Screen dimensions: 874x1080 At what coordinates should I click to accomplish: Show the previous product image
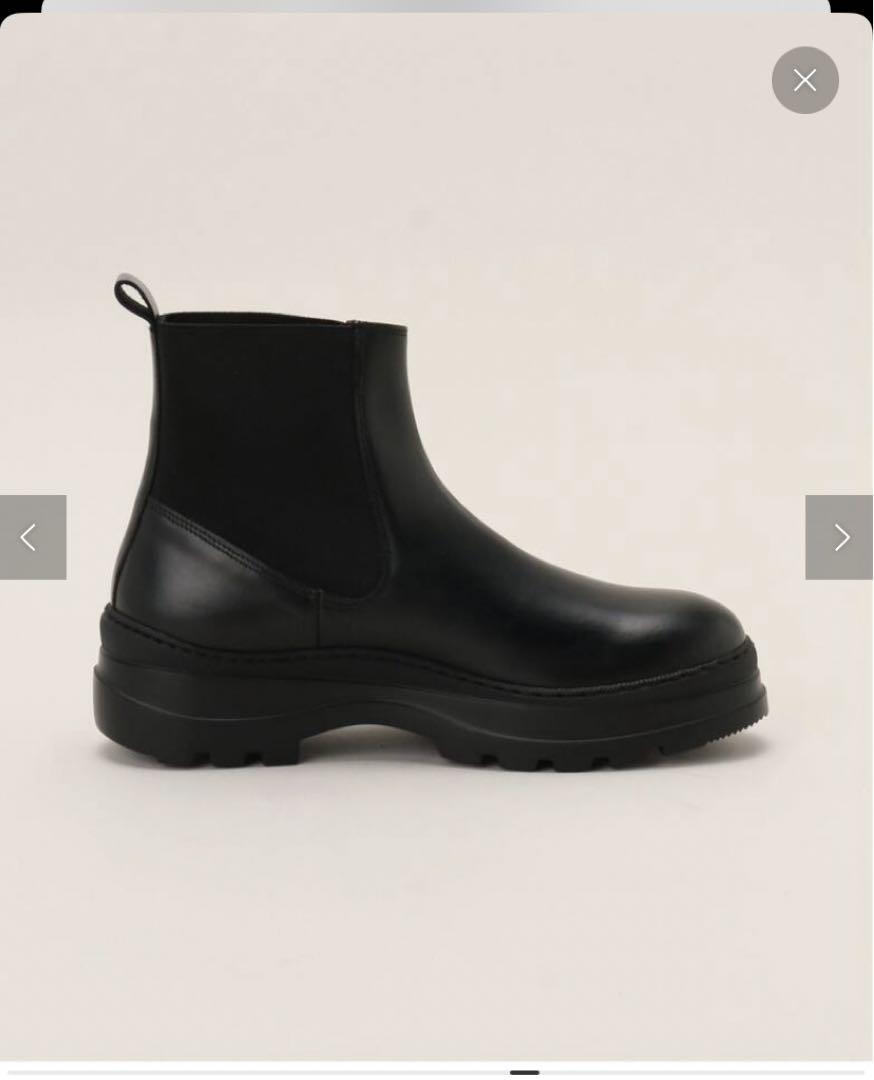(x=32, y=537)
